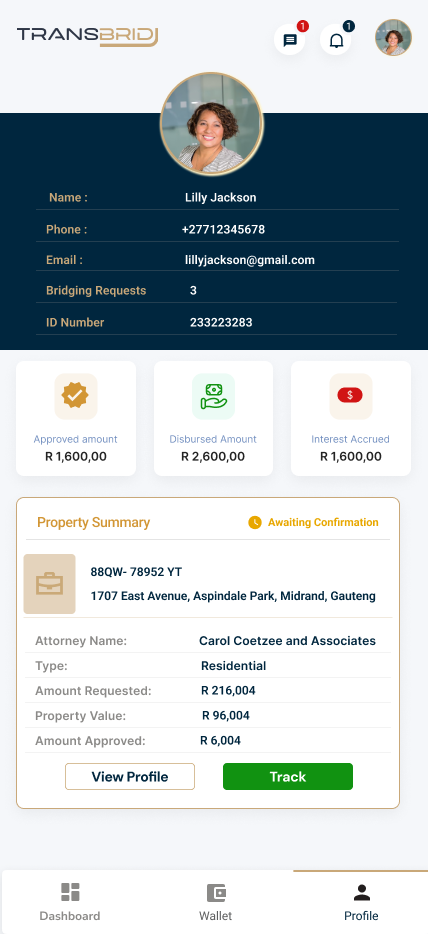Select the Profile tab
This screenshot has width=428, height=934.
(x=361, y=902)
